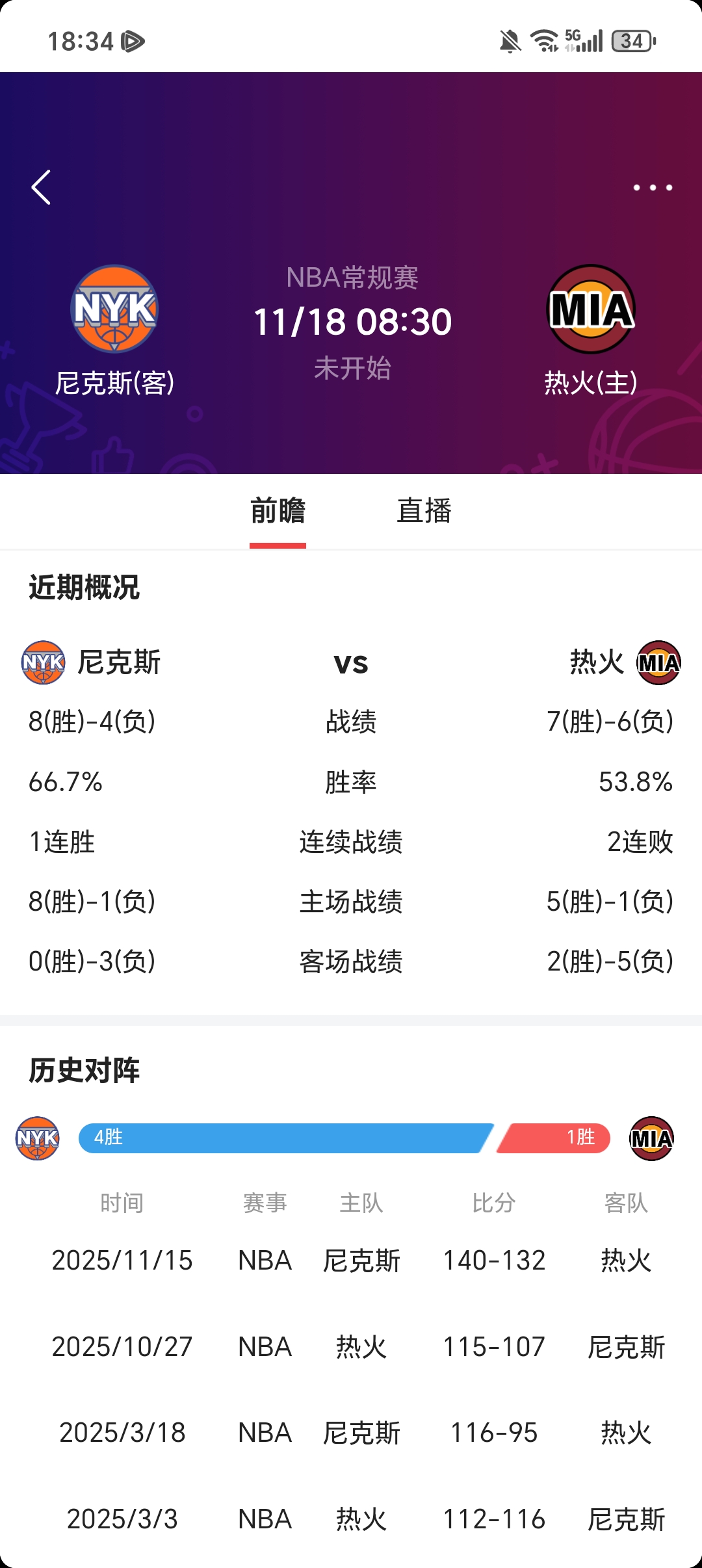The width and height of the screenshot is (702, 1568).
Task: Switch to the 直播 tab
Action: [x=424, y=511]
